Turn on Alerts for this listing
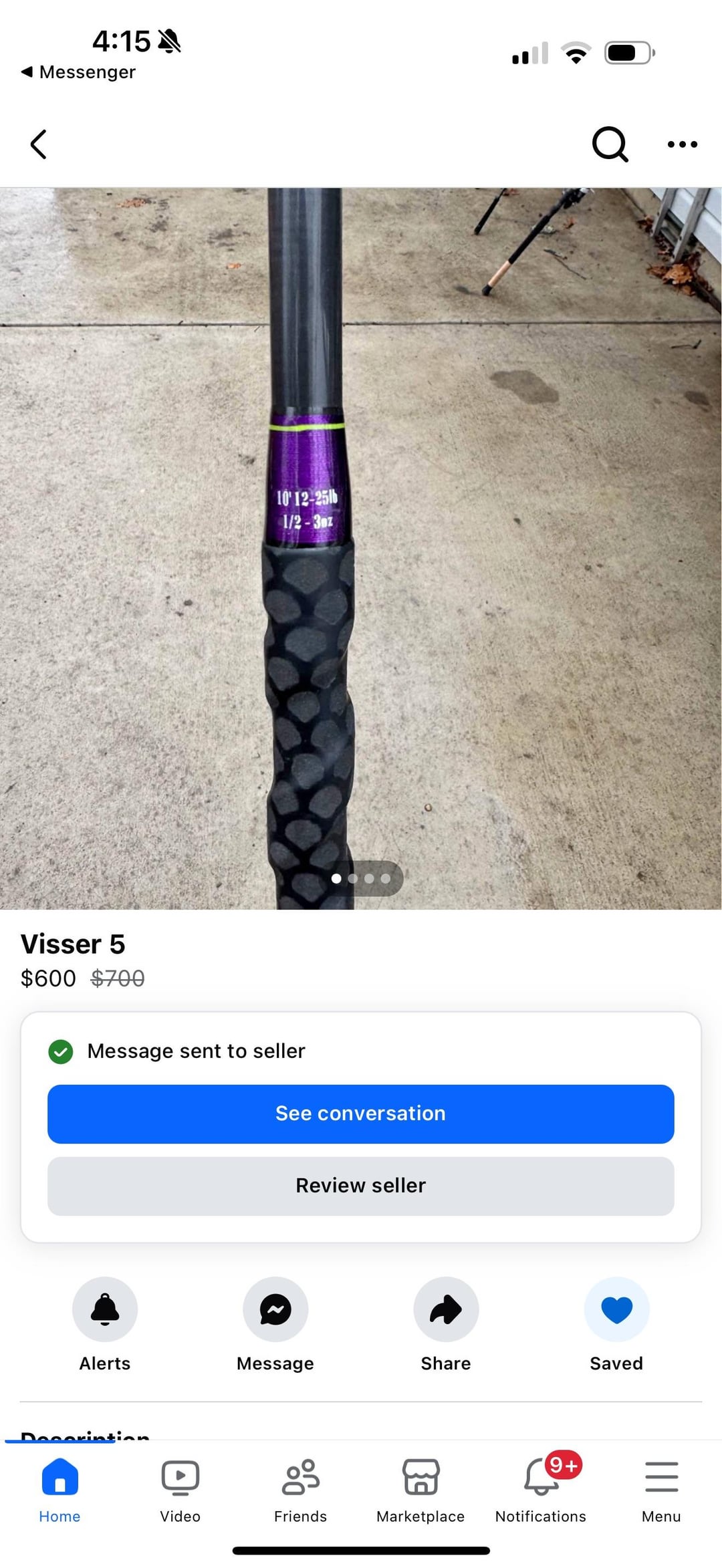 tap(105, 1309)
